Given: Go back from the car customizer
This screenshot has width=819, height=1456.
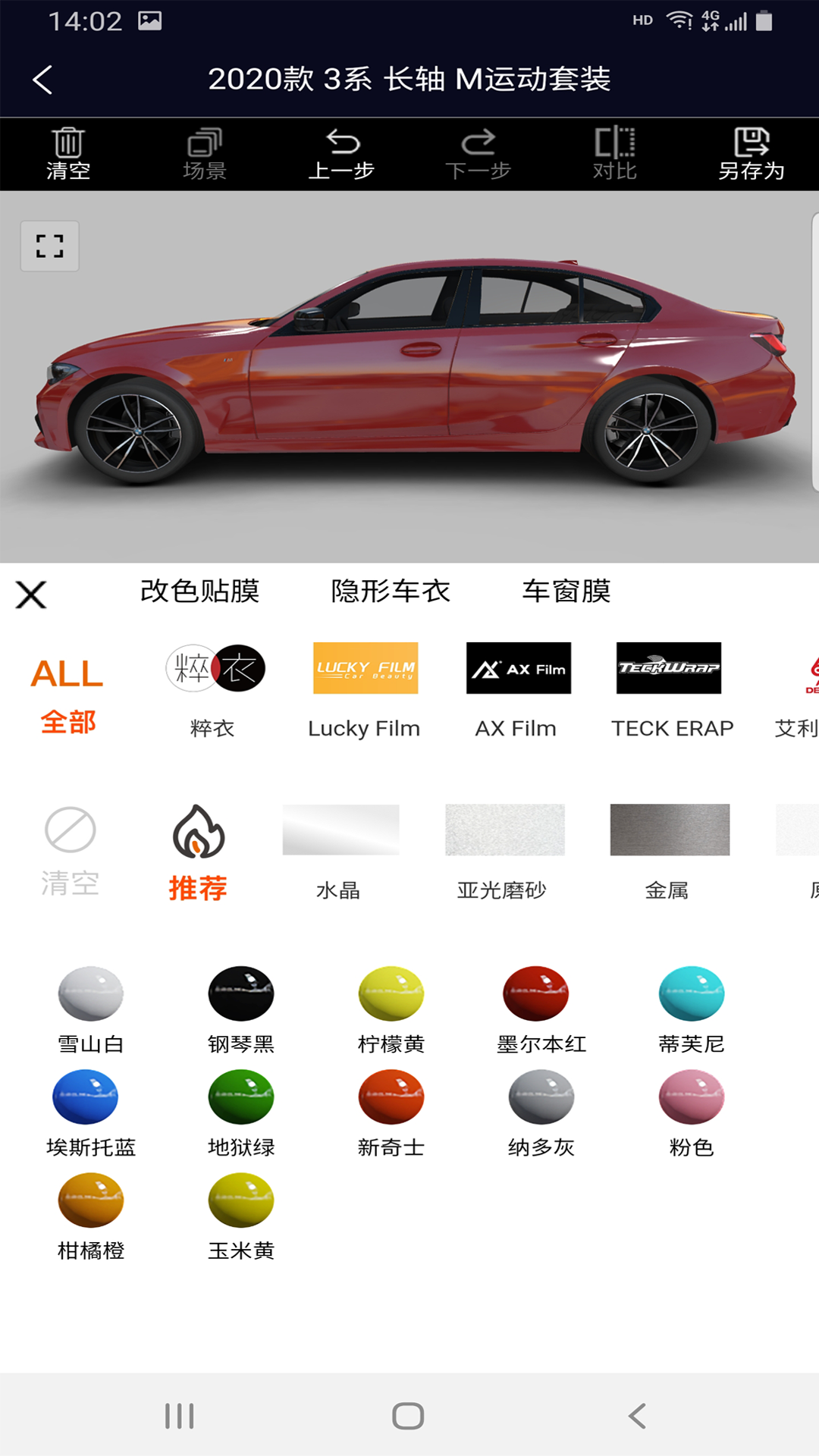Looking at the screenshot, I should pos(43,80).
